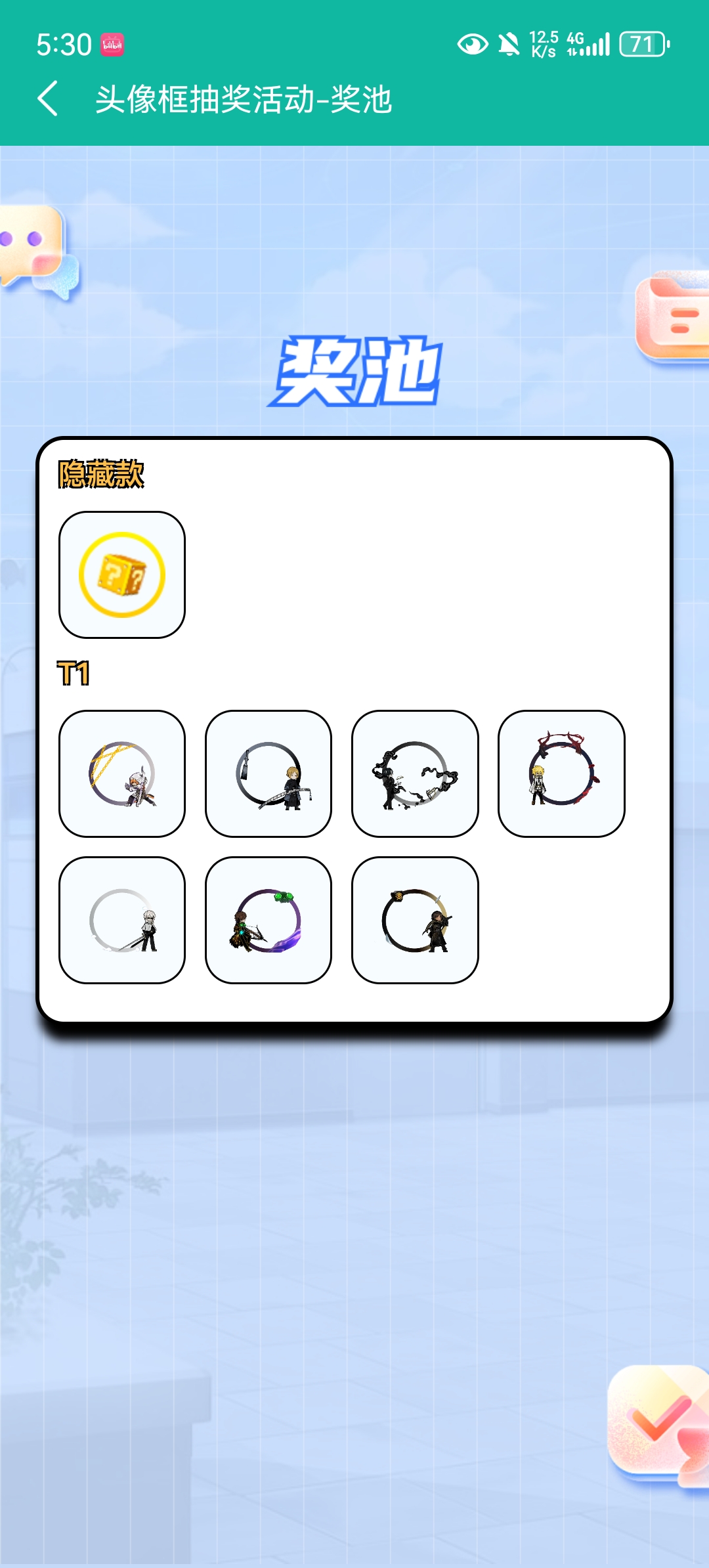Viewport: 709px width, 1568px height.
Task: Open the purple frame with green gems
Action: [269, 920]
